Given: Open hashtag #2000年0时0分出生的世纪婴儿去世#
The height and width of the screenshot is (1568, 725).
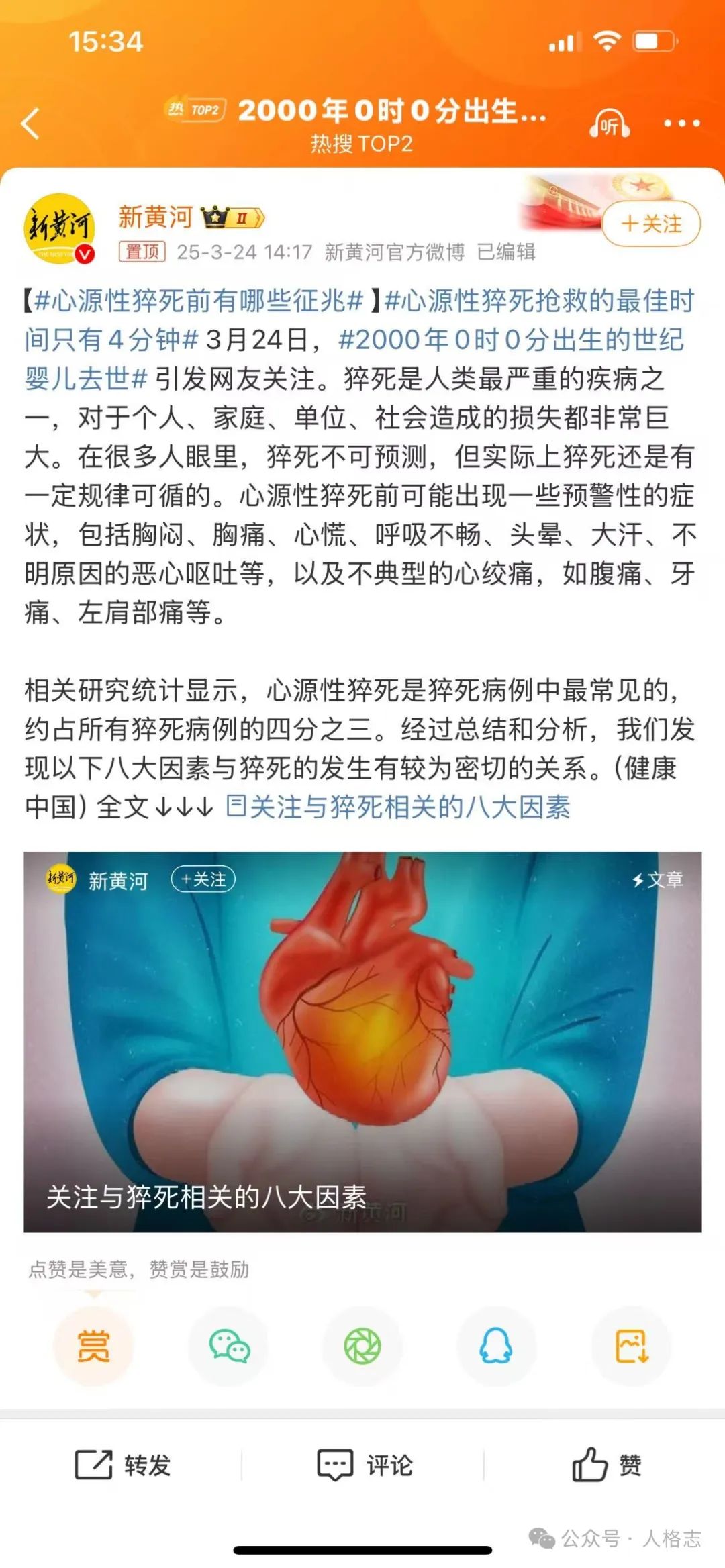Looking at the screenshot, I should pyautogui.click(x=354, y=358).
